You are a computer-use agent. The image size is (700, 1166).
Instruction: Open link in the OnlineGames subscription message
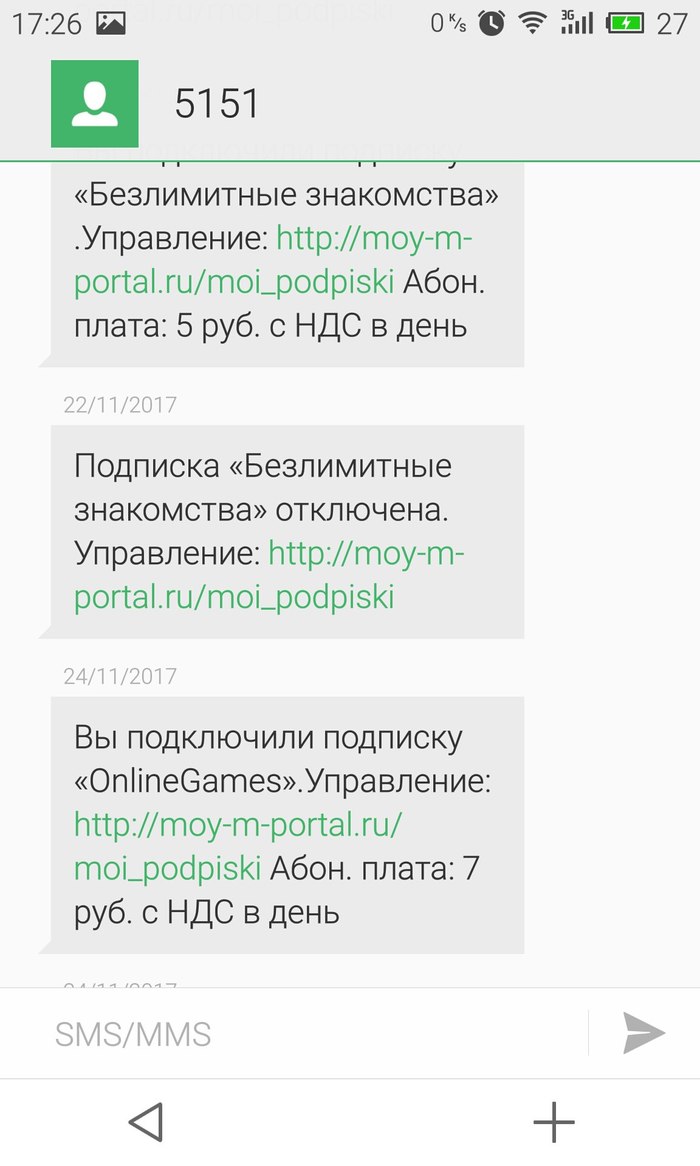(238, 846)
